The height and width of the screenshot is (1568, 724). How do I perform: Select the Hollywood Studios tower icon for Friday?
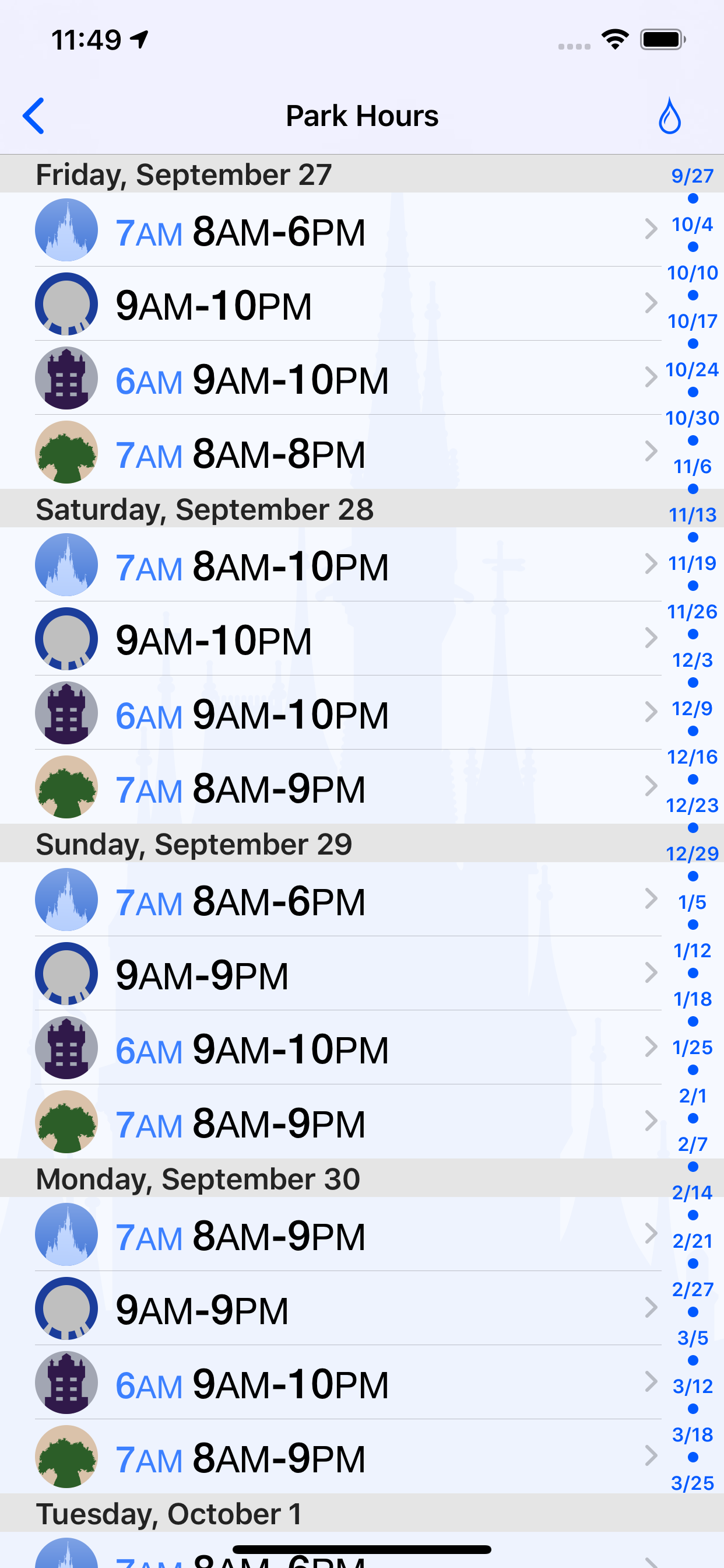(x=67, y=377)
